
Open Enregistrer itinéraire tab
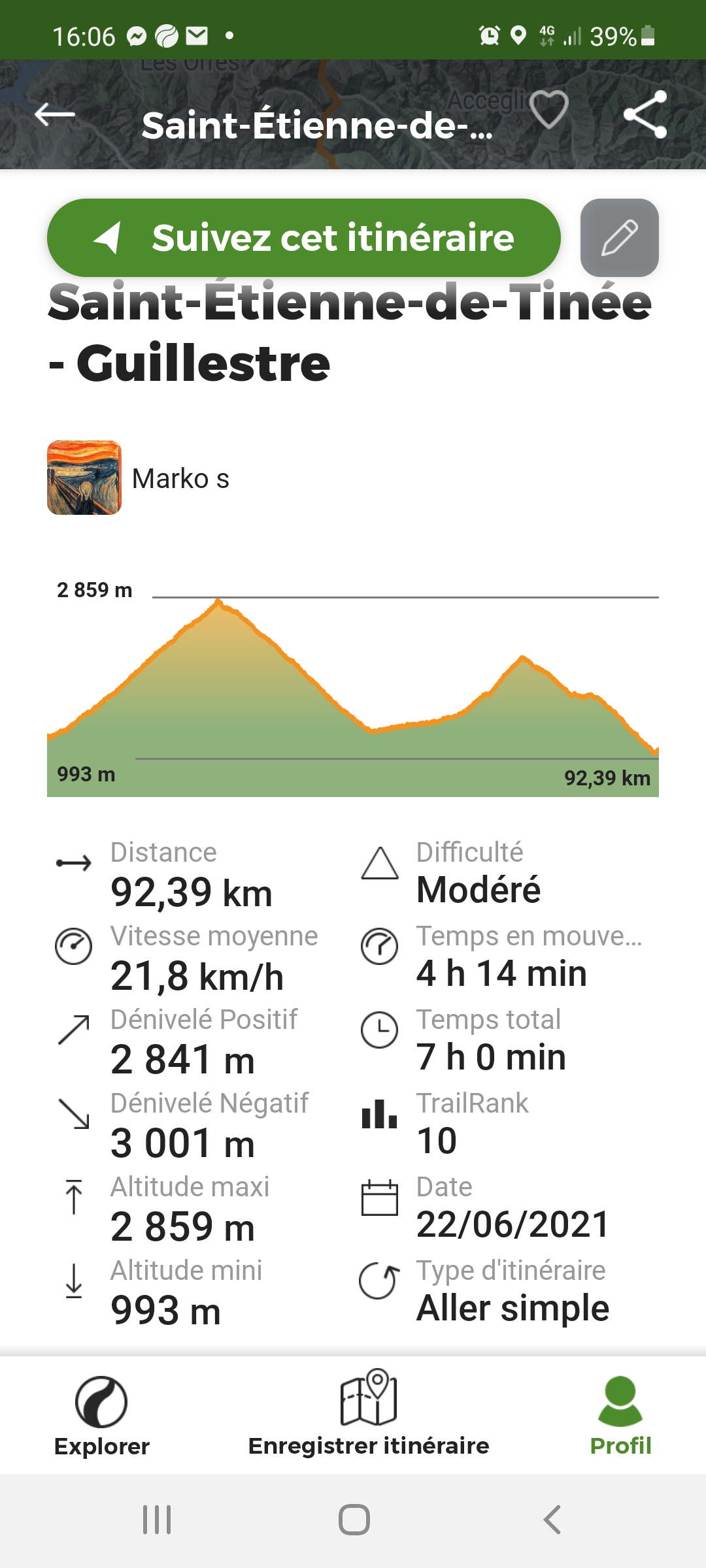click(x=369, y=1414)
